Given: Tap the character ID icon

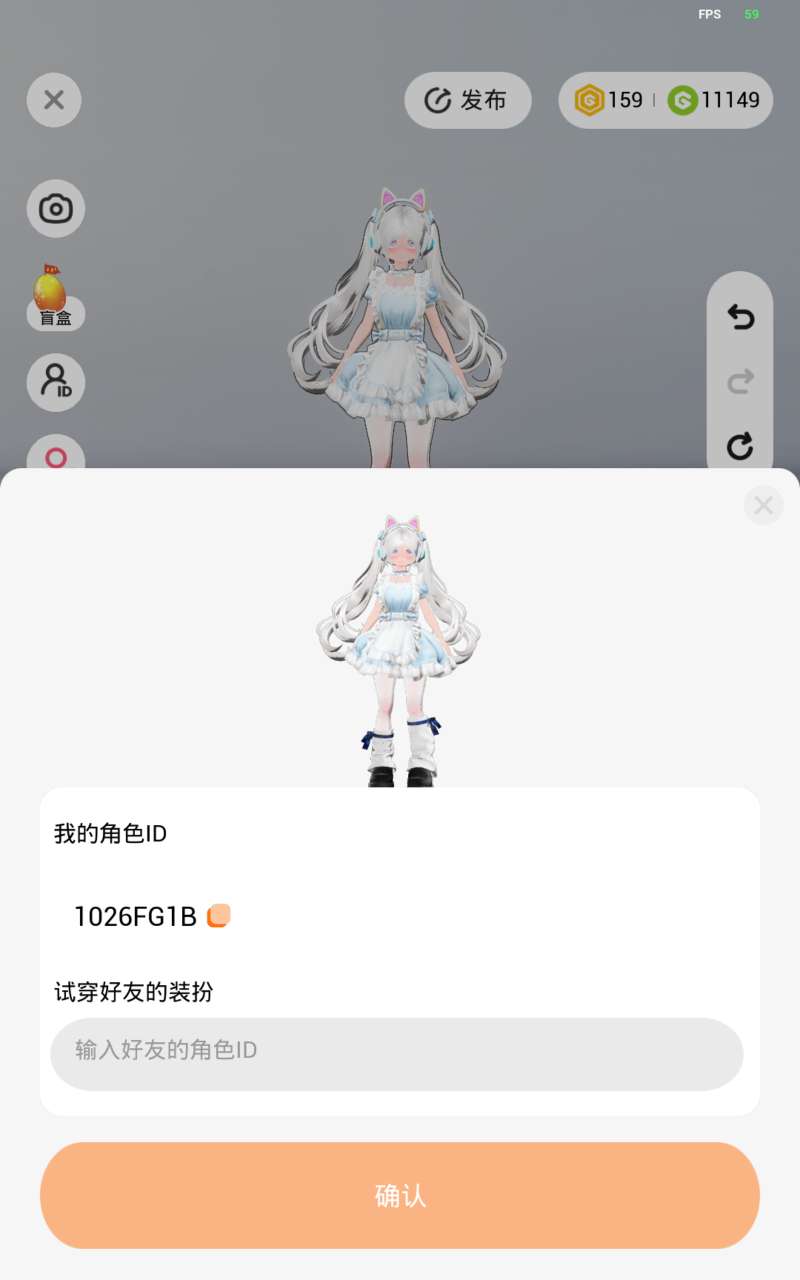Looking at the screenshot, I should pos(55,382).
